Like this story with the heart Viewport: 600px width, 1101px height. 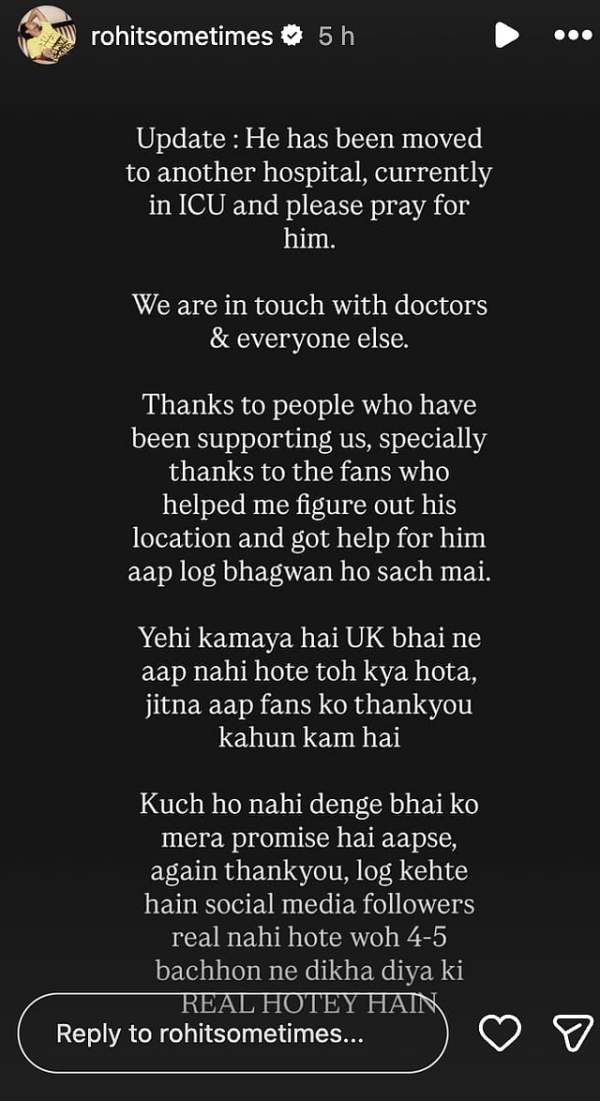(x=500, y=1034)
